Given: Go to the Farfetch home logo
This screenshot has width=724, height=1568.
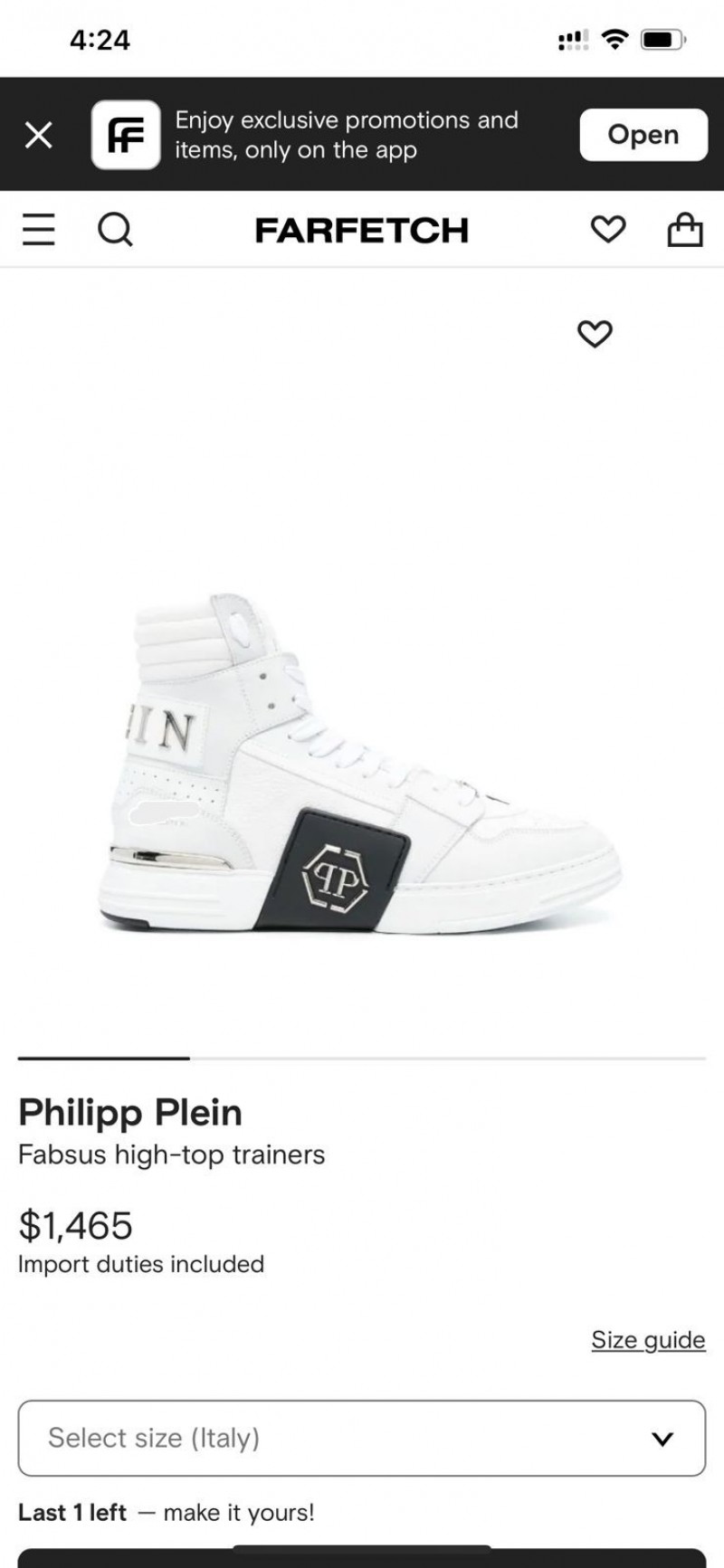Looking at the screenshot, I should tap(362, 230).
